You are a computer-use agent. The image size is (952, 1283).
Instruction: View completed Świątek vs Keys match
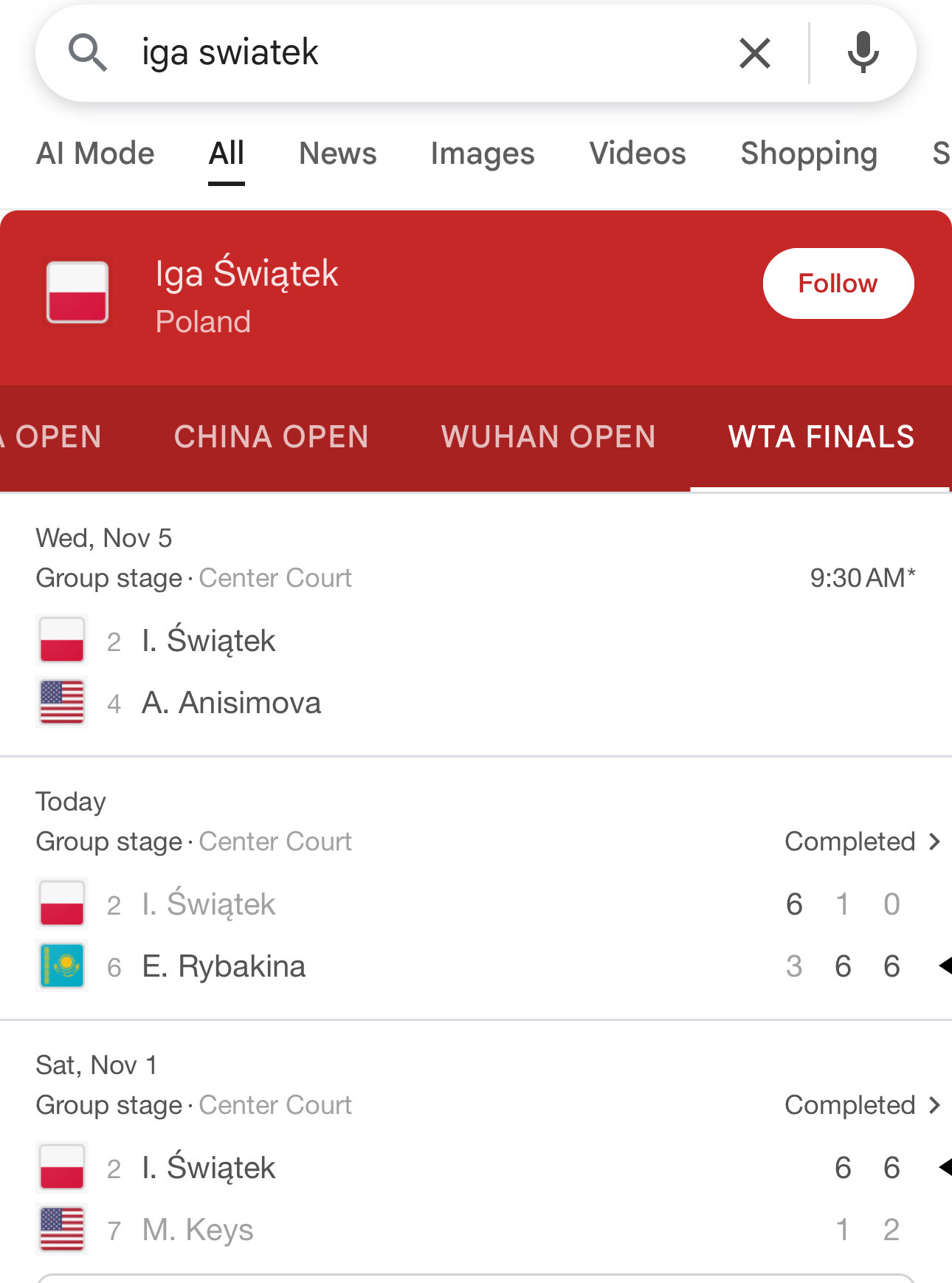[x=862, y=1105]
